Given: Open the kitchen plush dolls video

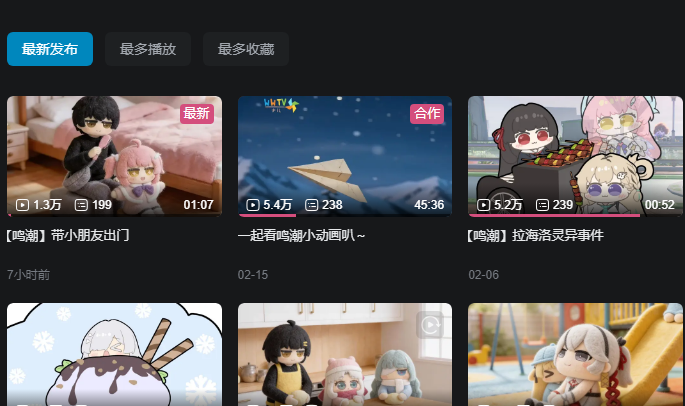Looking at the screenshot, I should (x=345, y=354).
